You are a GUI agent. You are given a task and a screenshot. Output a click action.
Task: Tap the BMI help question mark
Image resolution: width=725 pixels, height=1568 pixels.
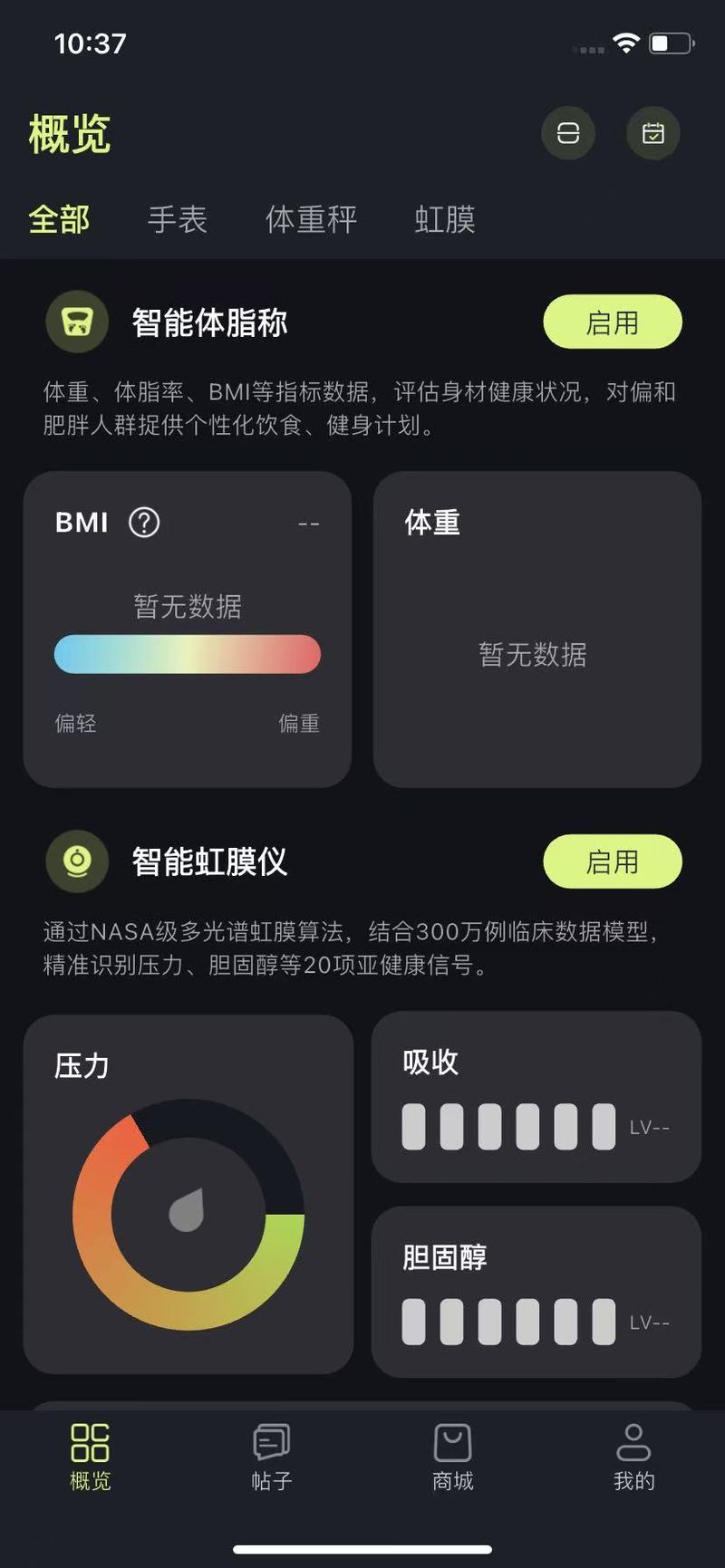(144, 523)
